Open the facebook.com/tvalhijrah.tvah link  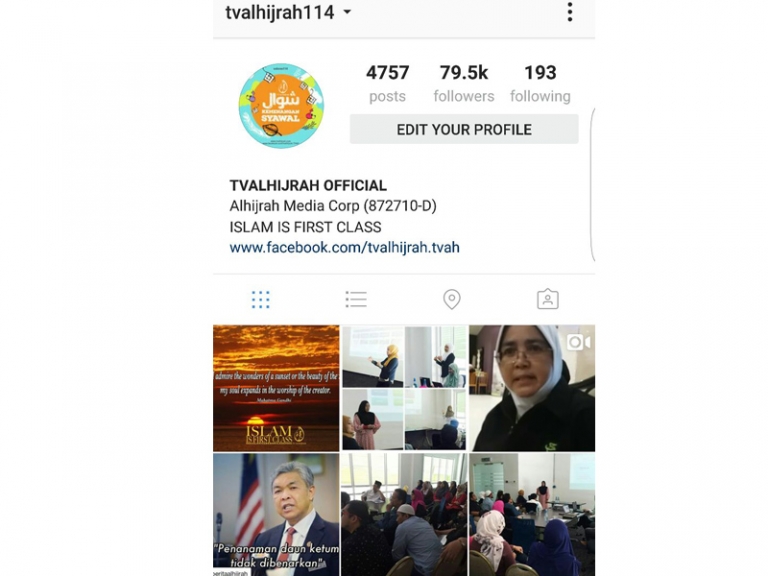coord(344,247)
